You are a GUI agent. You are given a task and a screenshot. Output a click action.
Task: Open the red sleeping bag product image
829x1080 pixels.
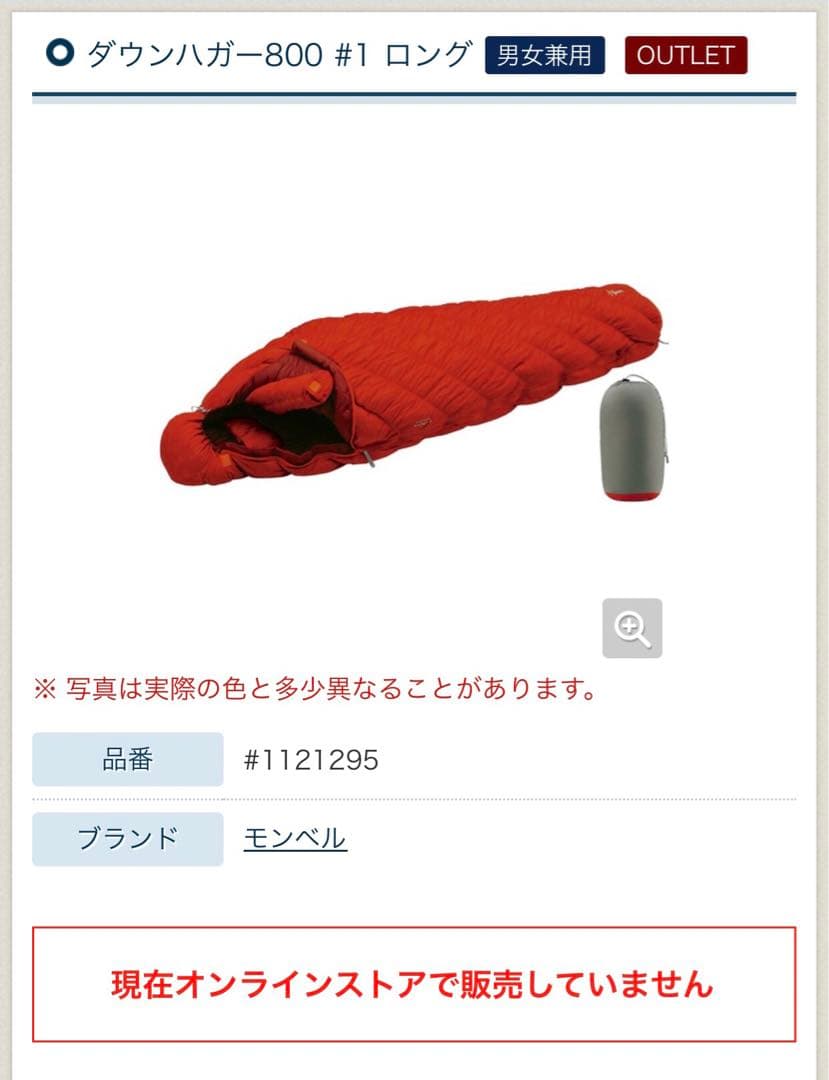(x=412, y=390)
